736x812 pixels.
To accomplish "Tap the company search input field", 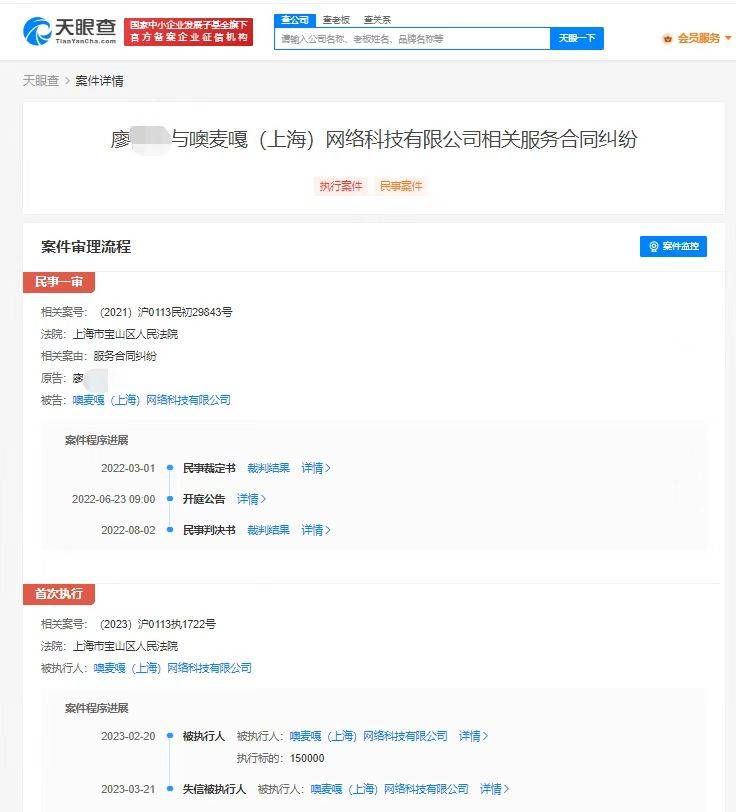I will pyautogui.click(x=412, y=39).
